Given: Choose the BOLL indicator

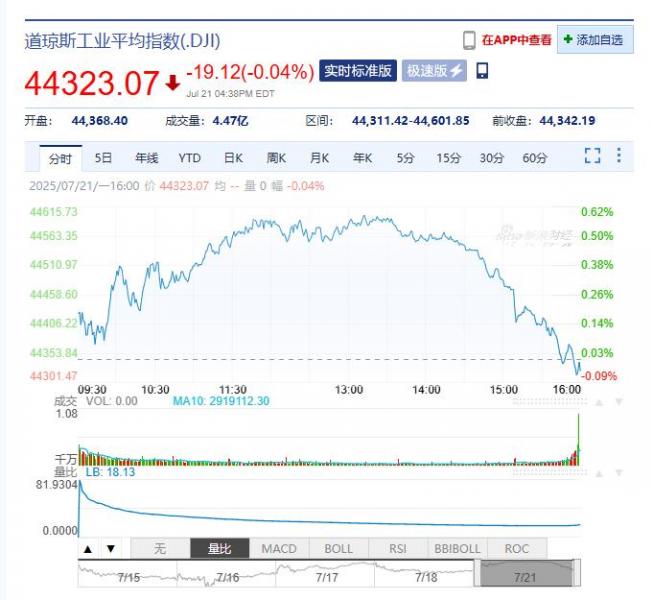Looking at the screenshot, I should [338, 549].
